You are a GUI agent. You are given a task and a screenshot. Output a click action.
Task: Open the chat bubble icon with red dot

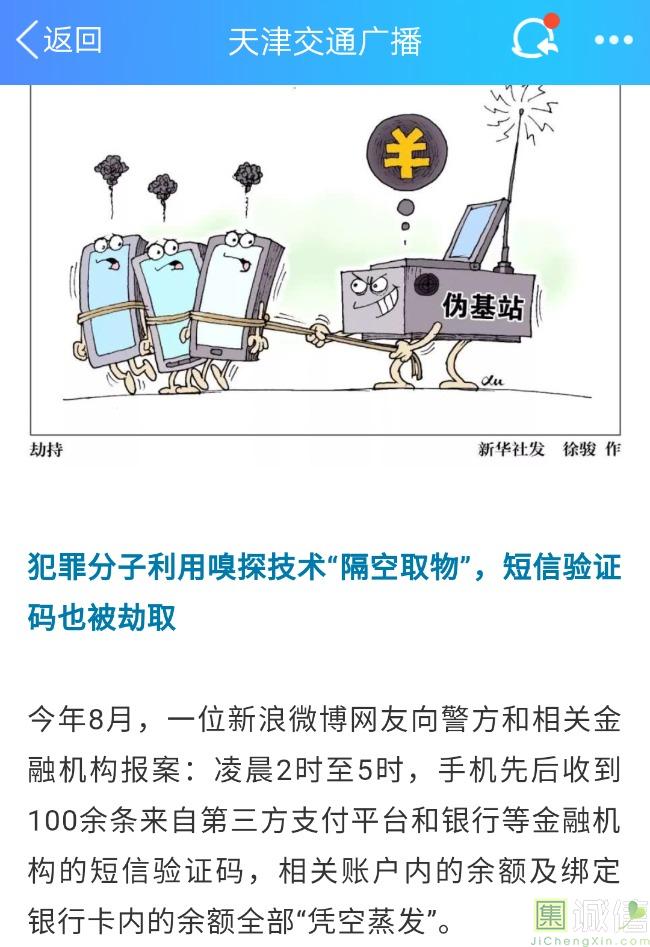click(533, 39)
